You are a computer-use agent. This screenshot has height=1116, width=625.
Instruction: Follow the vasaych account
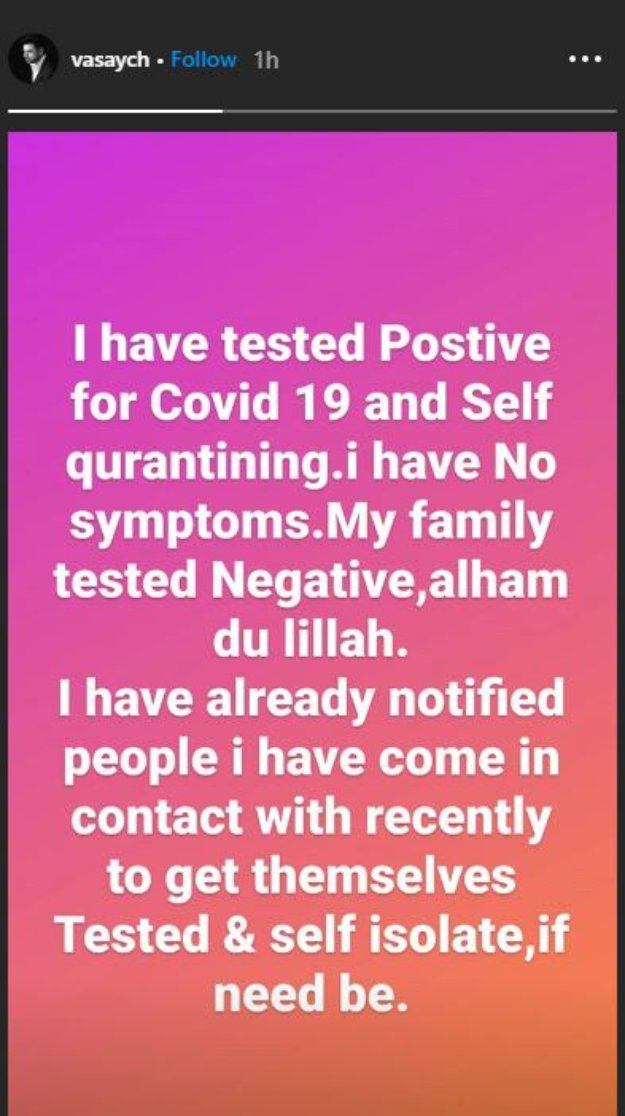[204, 60]
